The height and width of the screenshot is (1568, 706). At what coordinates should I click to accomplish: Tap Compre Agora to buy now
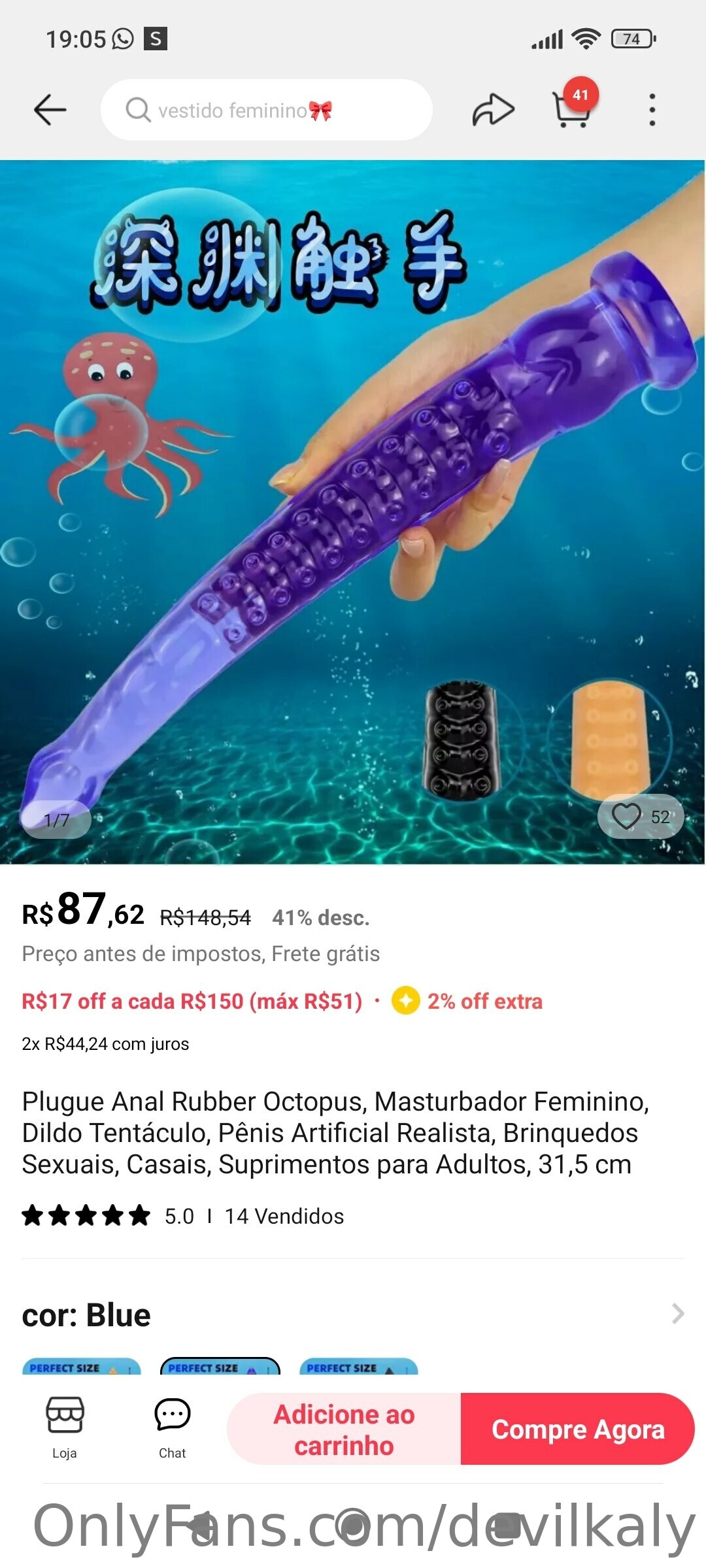point(578,1429)
